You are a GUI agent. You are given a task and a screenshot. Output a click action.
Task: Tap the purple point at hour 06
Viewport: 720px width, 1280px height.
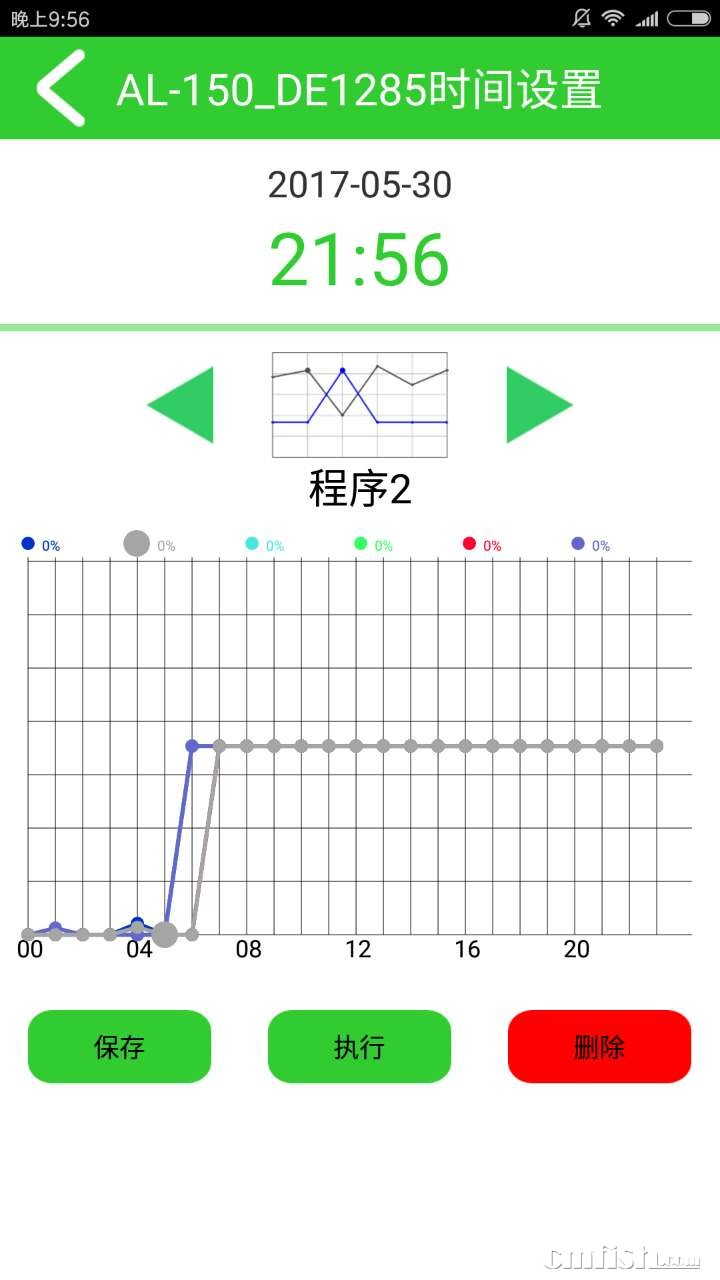click(192, 746)
